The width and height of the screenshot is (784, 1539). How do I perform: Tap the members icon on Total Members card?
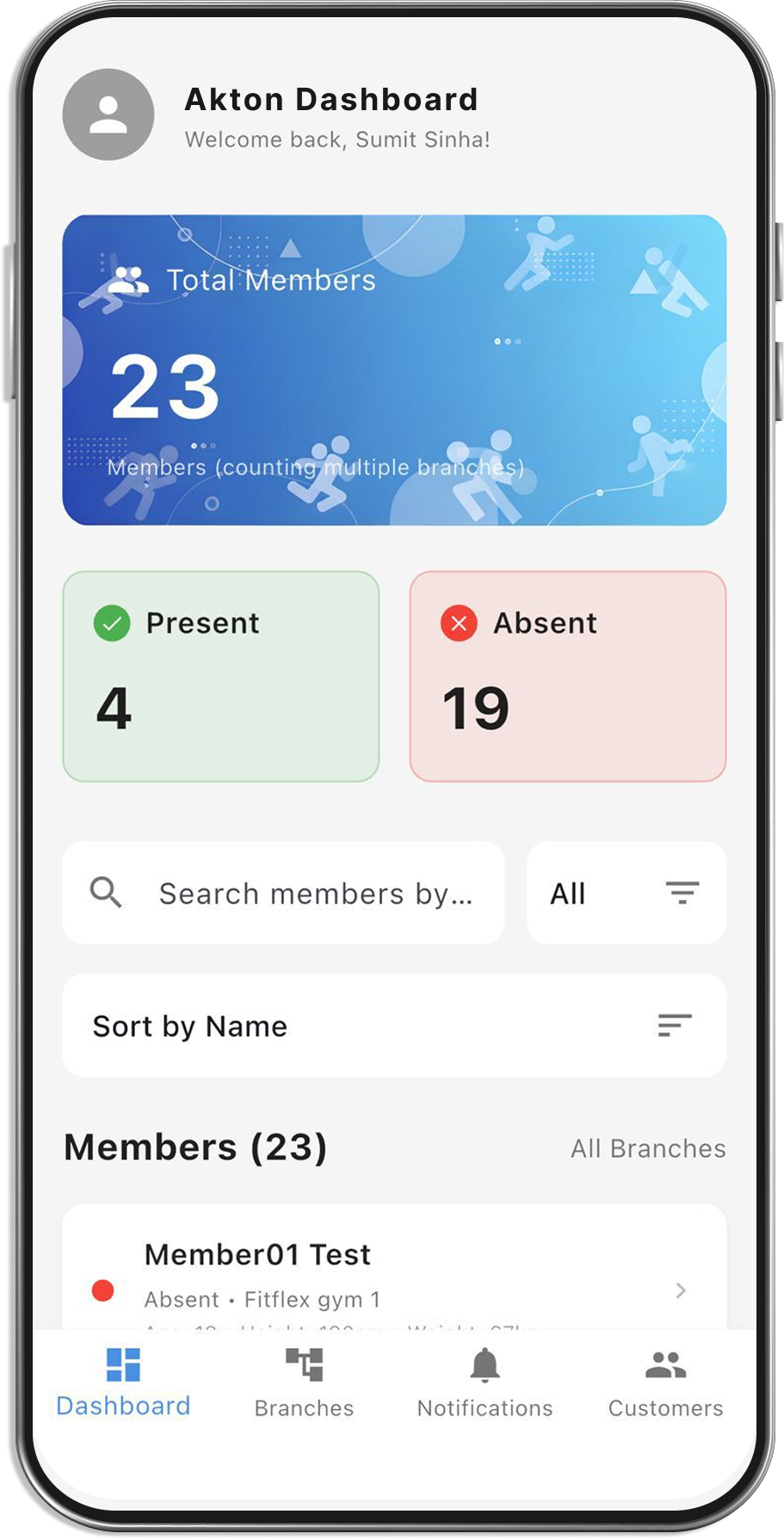127,277
